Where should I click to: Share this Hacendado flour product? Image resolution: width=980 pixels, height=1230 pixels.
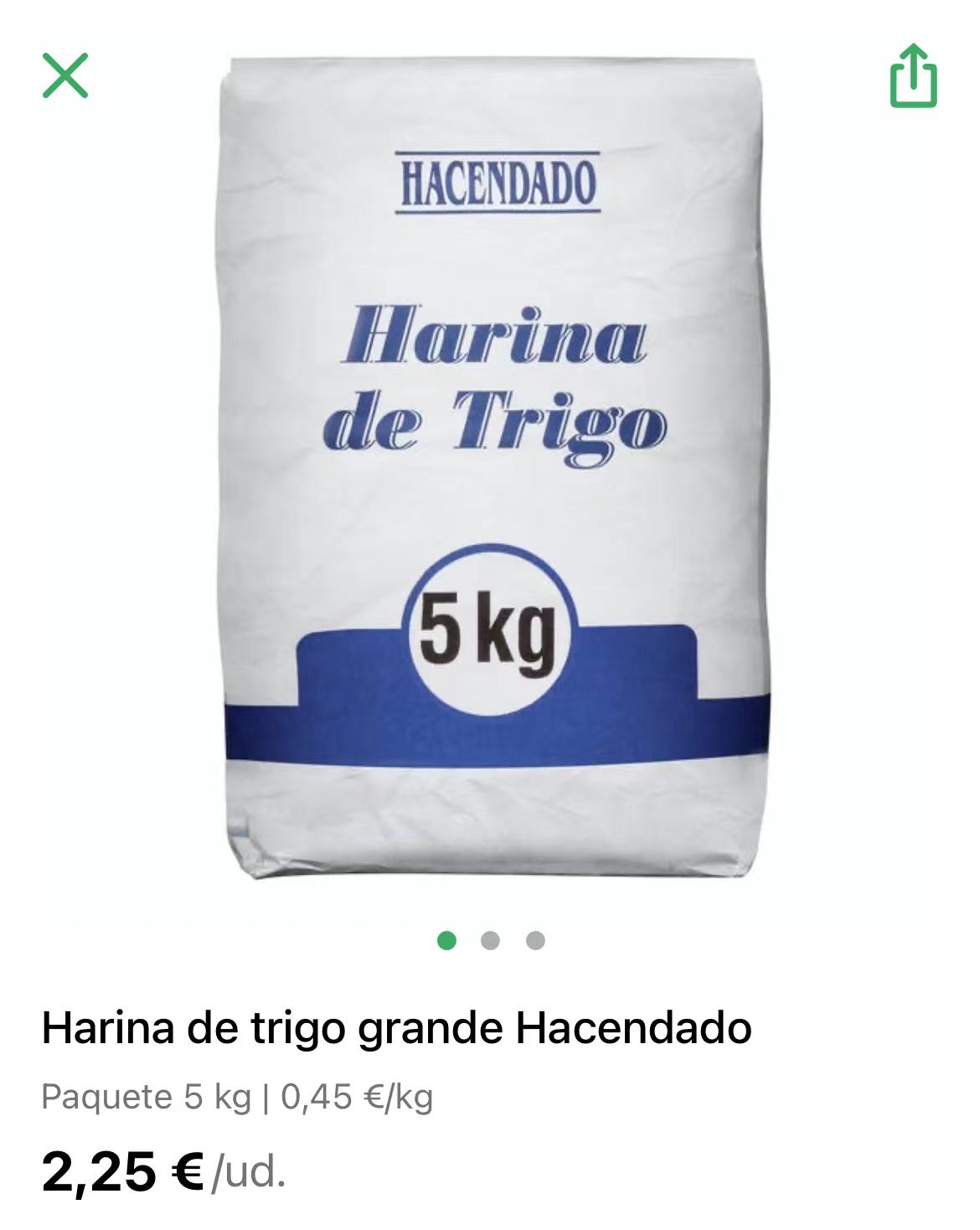[x=913, y=76]
